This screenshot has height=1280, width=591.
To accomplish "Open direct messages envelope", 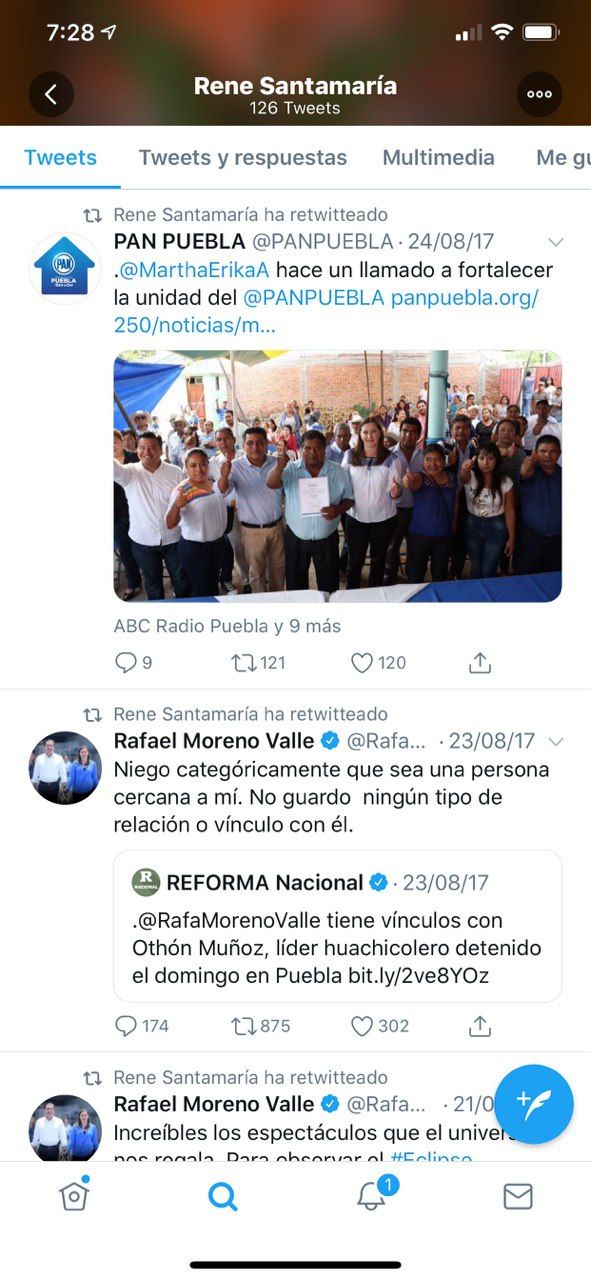I will click(518, 1196).
